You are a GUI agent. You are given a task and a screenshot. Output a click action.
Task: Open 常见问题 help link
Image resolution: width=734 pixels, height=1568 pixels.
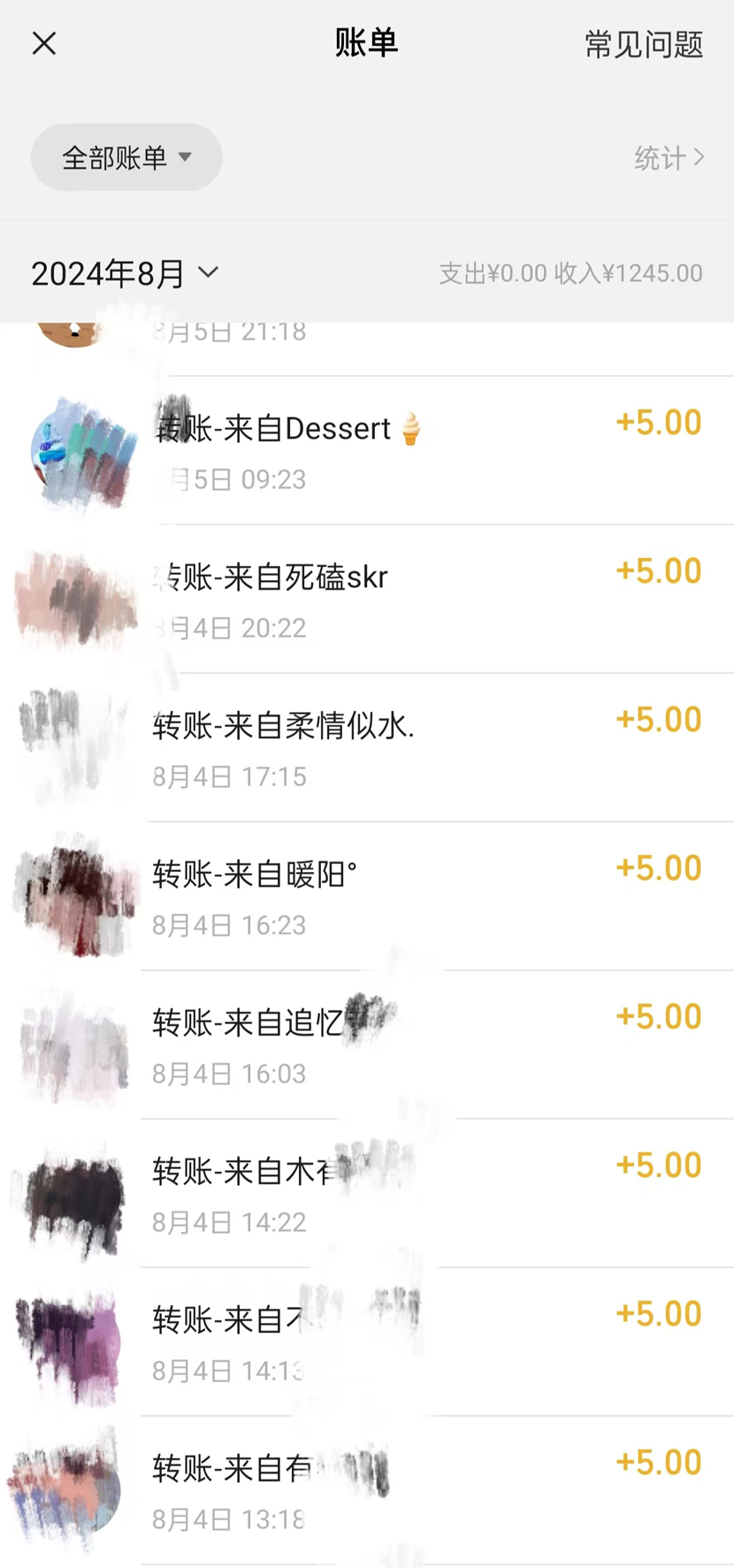coord(643,44)
